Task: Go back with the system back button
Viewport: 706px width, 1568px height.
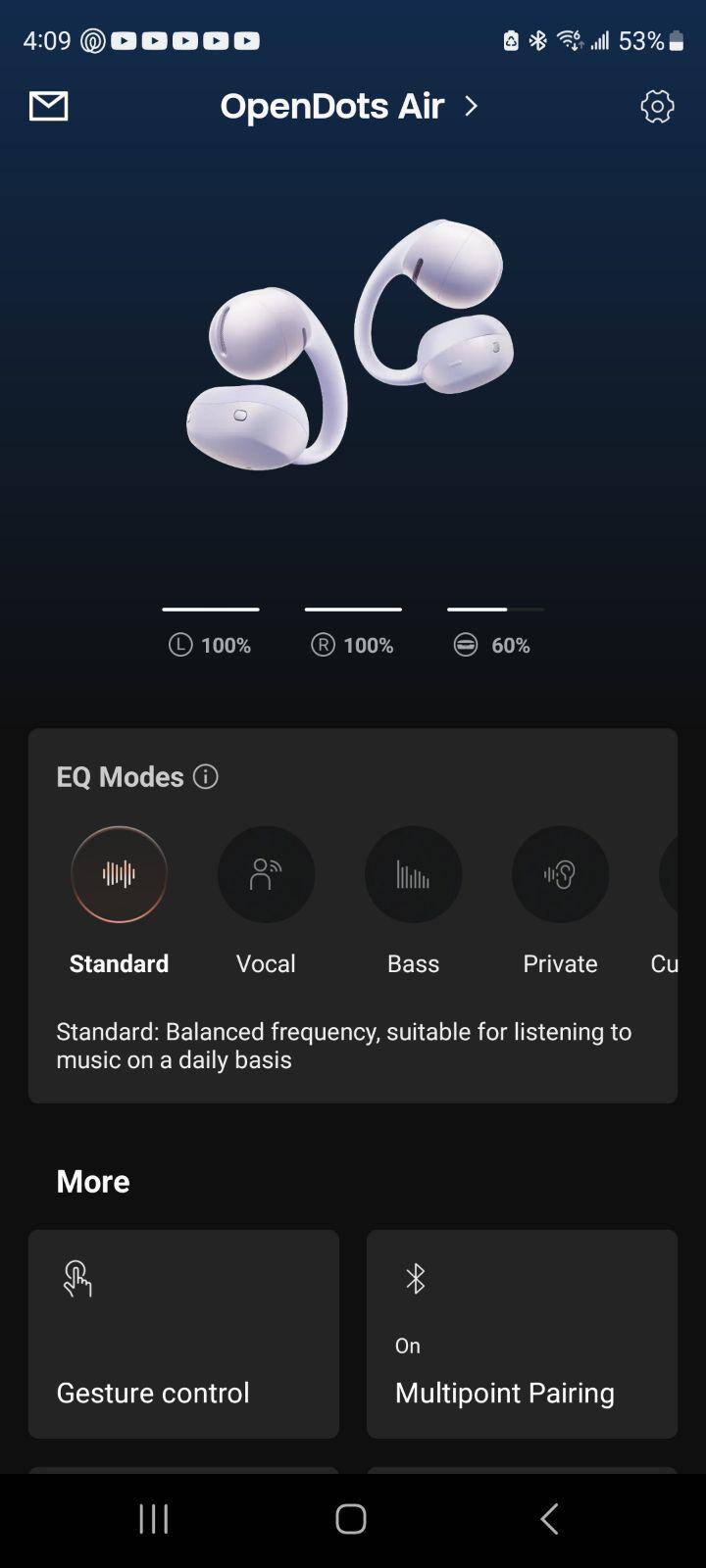Action: pyautogui.click(x=549, y=1519)
